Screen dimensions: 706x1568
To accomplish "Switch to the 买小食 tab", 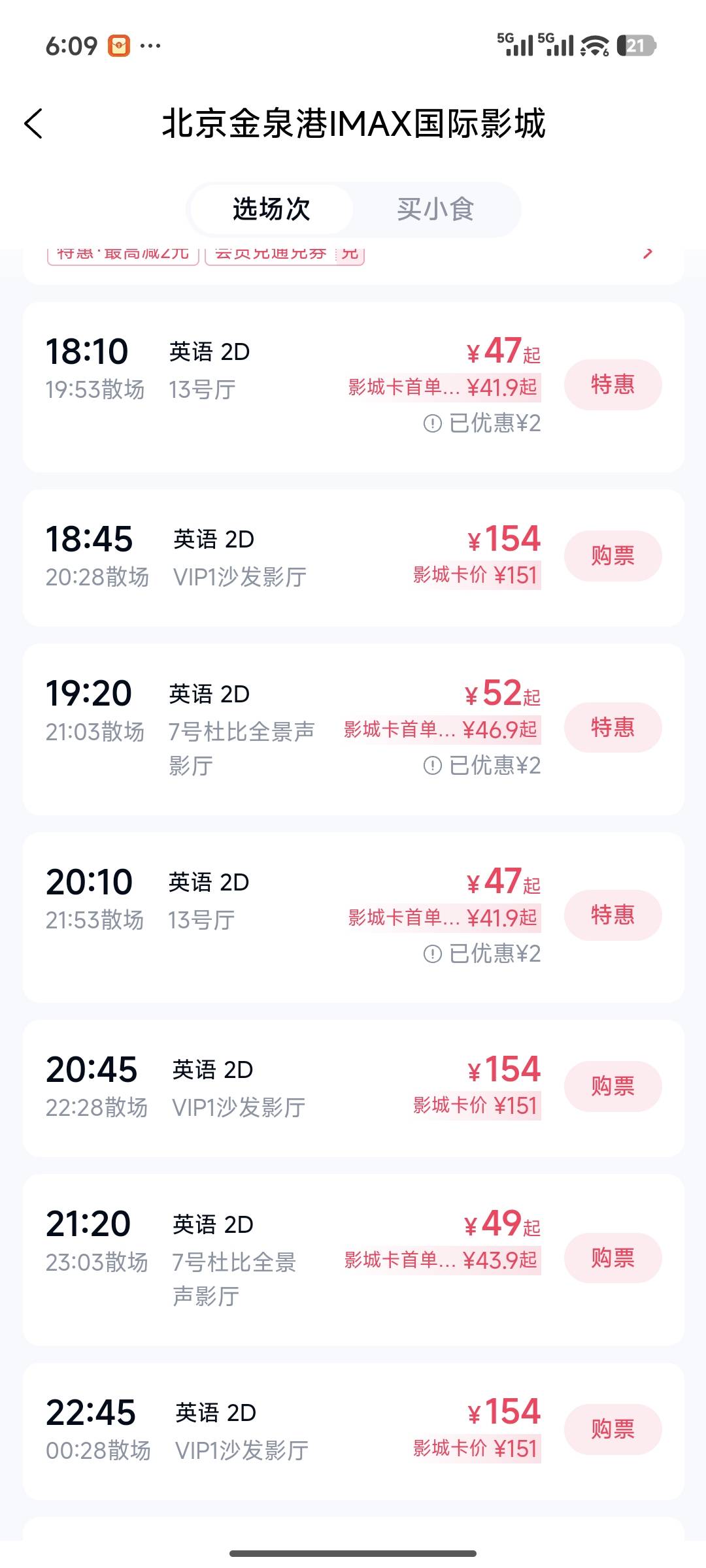I will click(x=437, y=208).
